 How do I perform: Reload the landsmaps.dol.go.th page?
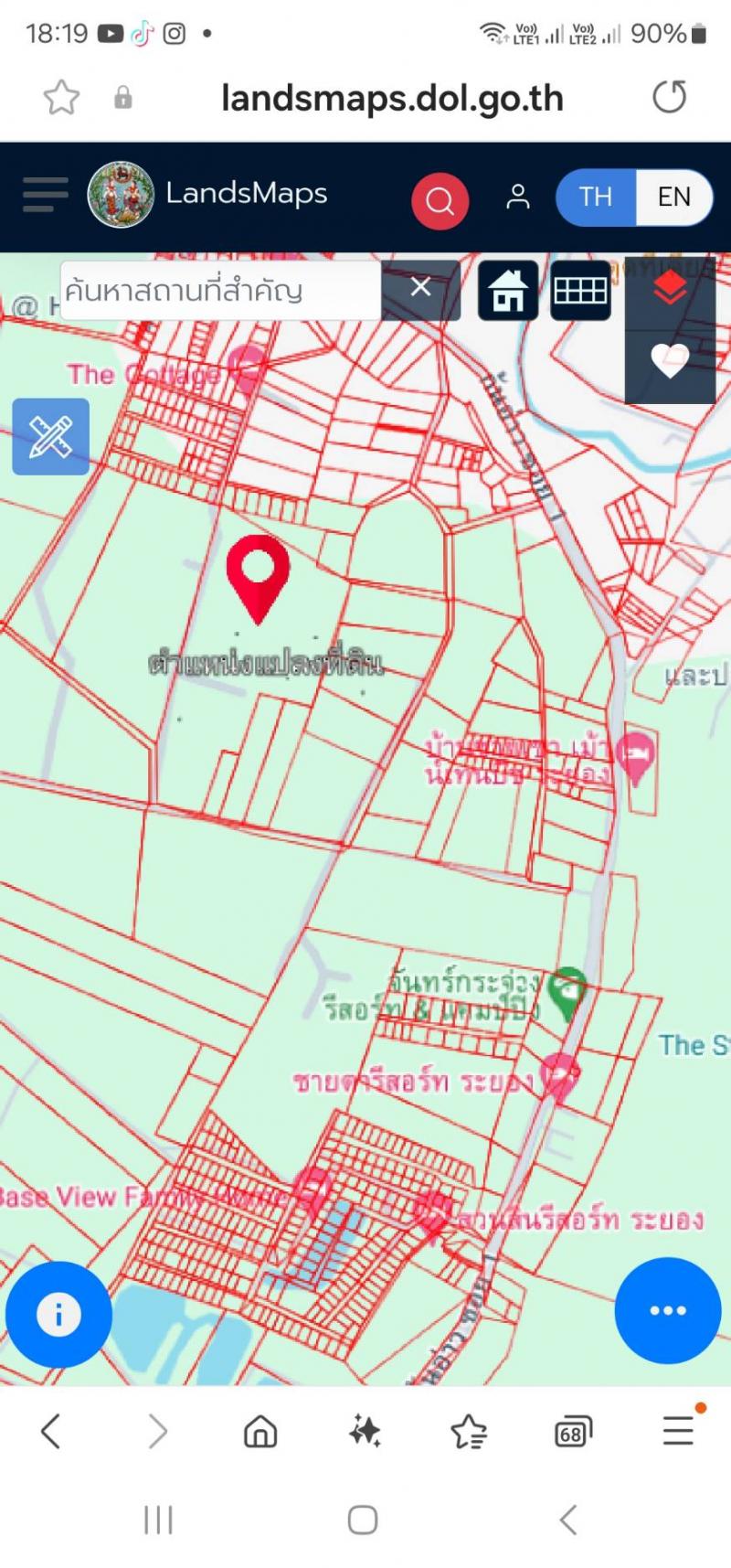(669, 97)
